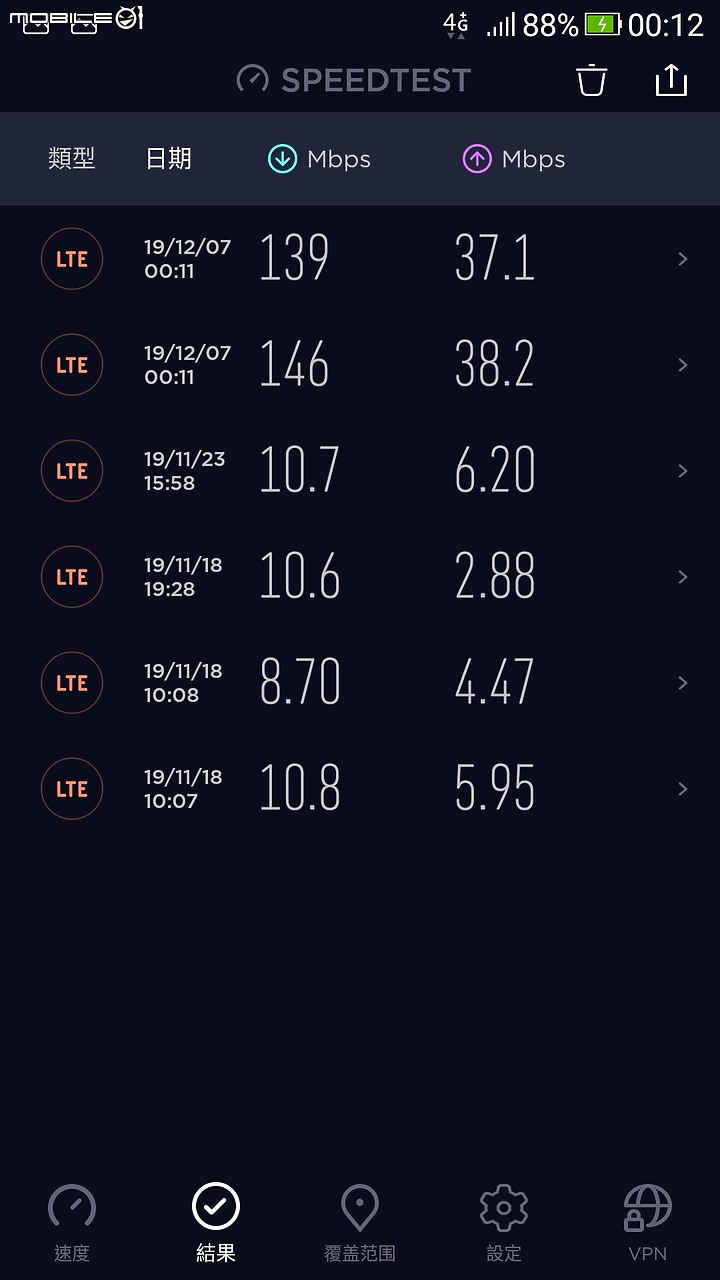Open the 19/11/18 19:28 test result

(360, 577)
